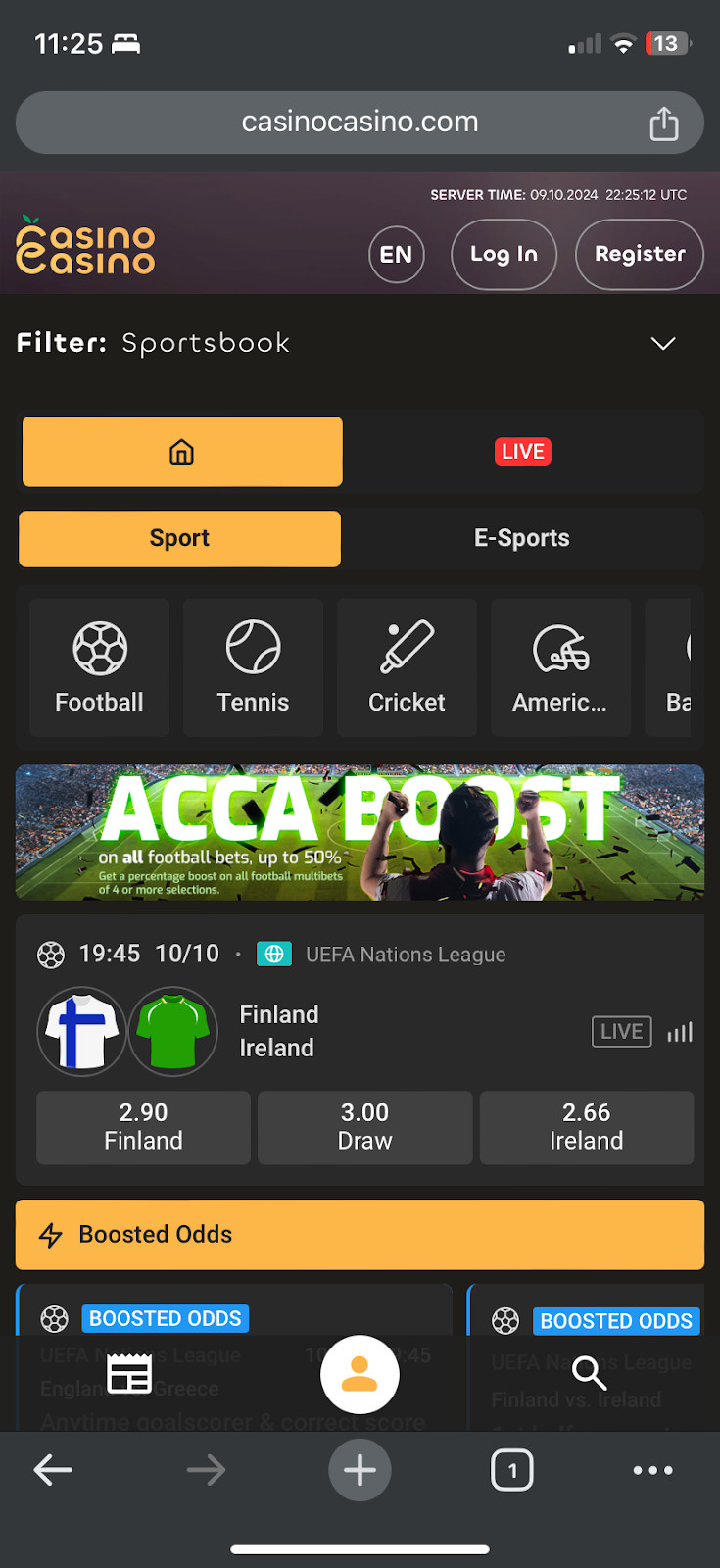Switch to the E-Sports tab

pyautogui.click(x=521, y=539)
